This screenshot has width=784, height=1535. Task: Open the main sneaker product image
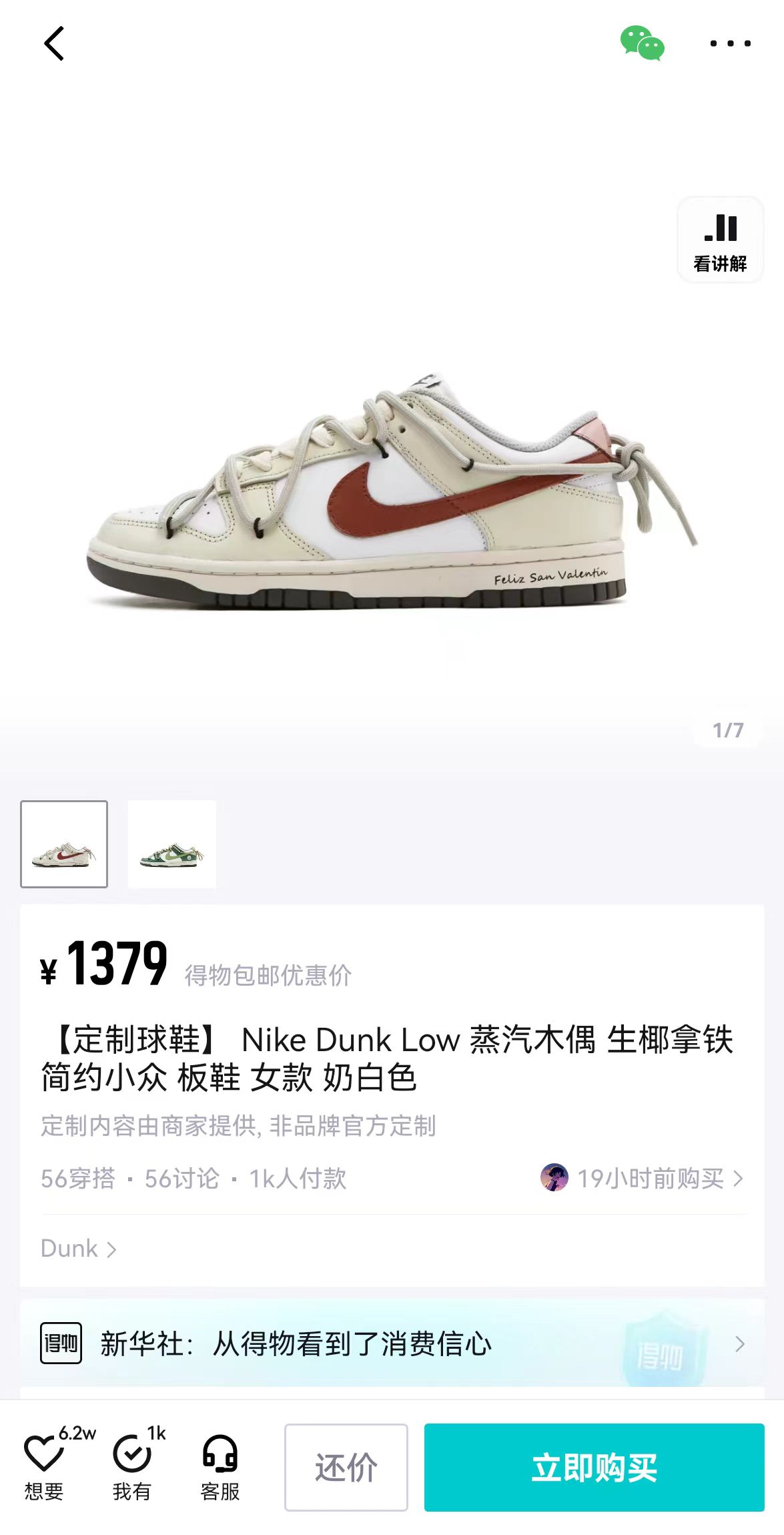pos(392,491)
